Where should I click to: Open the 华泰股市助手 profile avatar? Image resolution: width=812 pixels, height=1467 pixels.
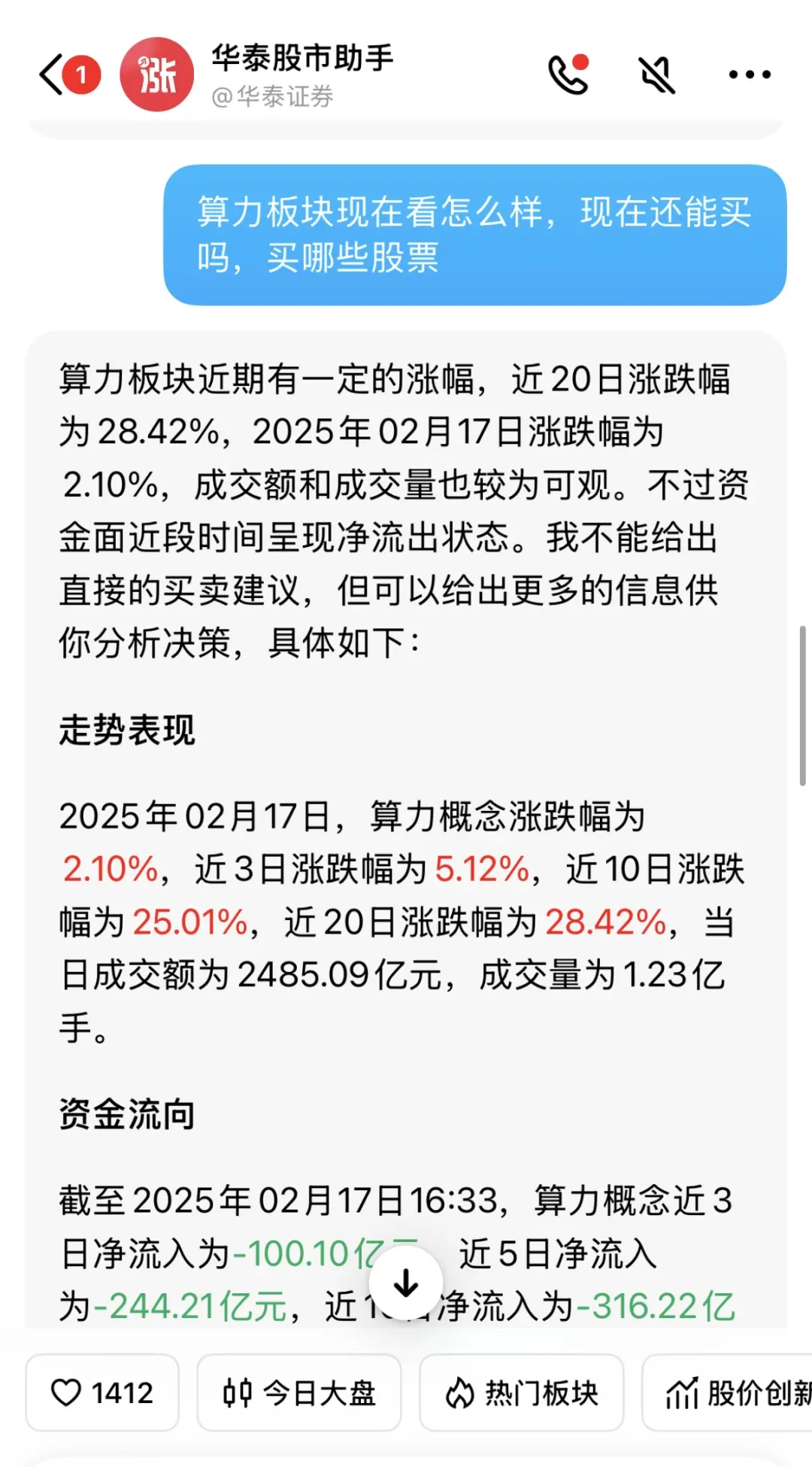point(156,74)
